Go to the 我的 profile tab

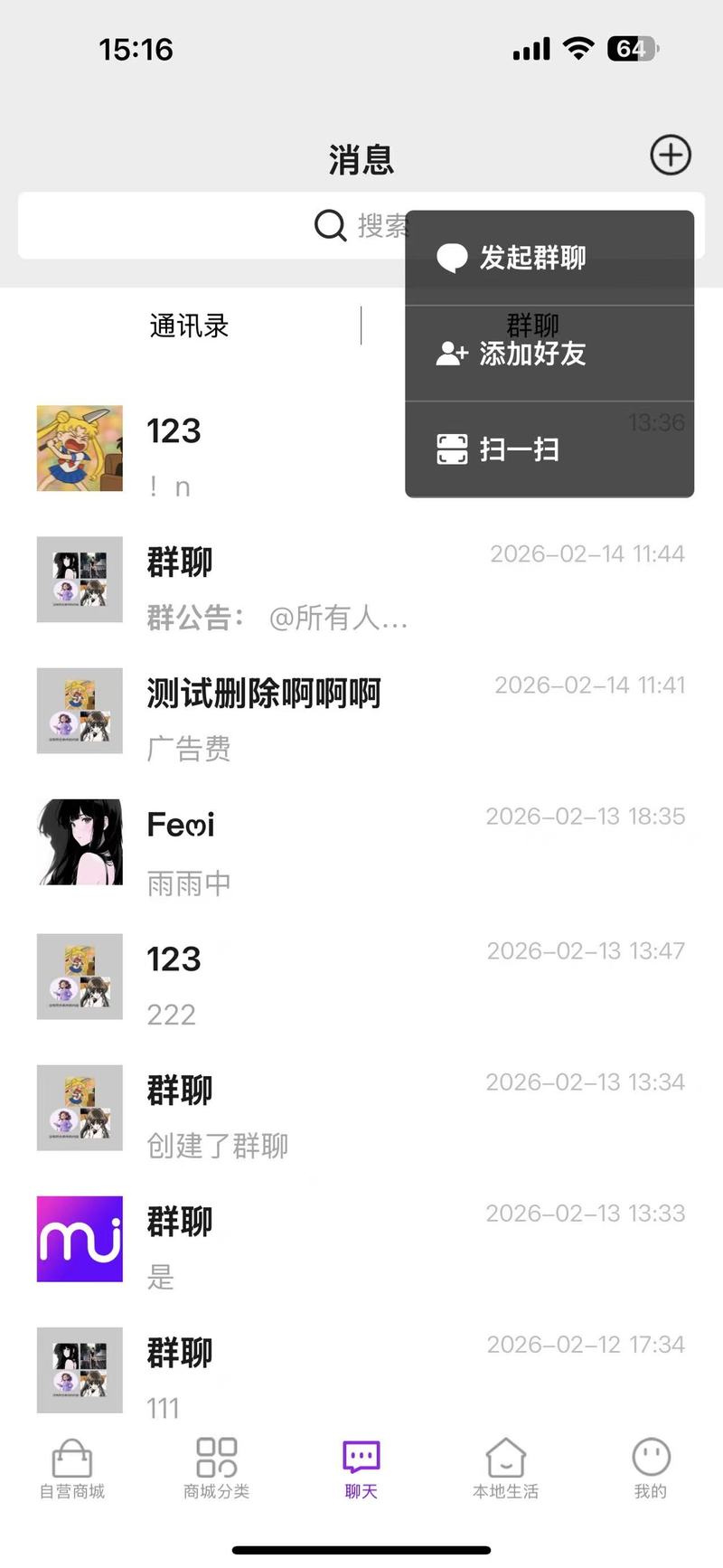[651, 1469]
